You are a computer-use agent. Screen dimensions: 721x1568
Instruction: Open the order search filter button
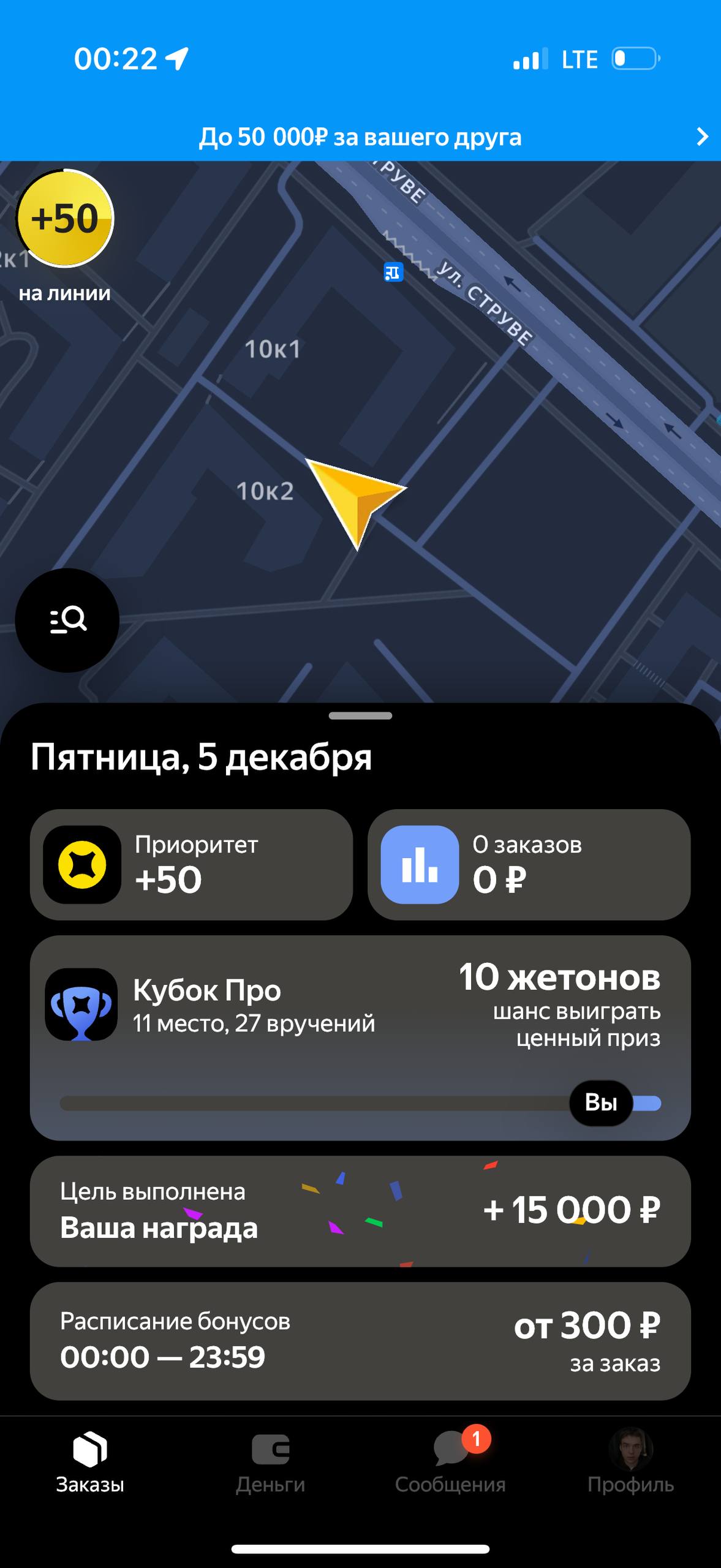pos(67,620)
